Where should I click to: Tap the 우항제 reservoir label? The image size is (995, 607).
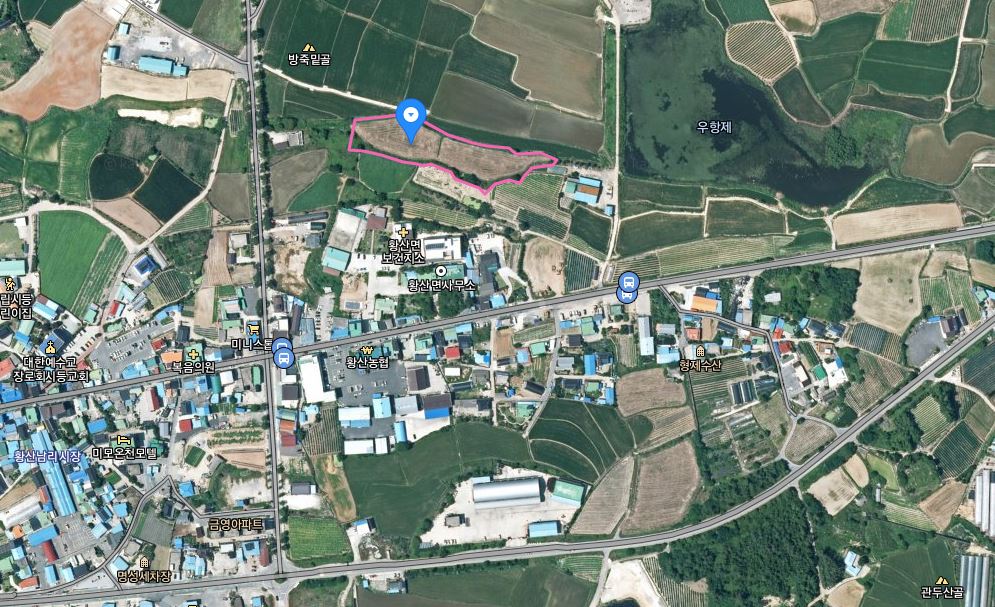tap(714, 126)
